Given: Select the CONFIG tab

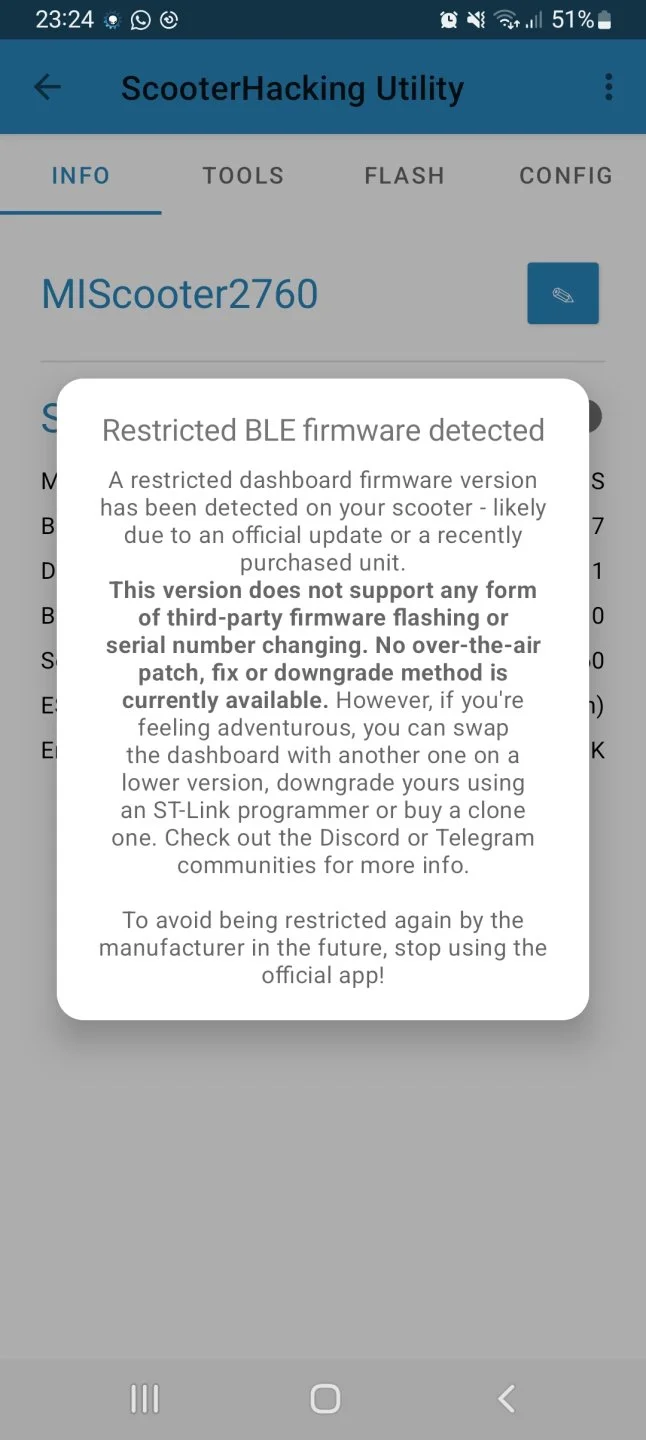Looking at the screenshot, I should coord(565,176).
